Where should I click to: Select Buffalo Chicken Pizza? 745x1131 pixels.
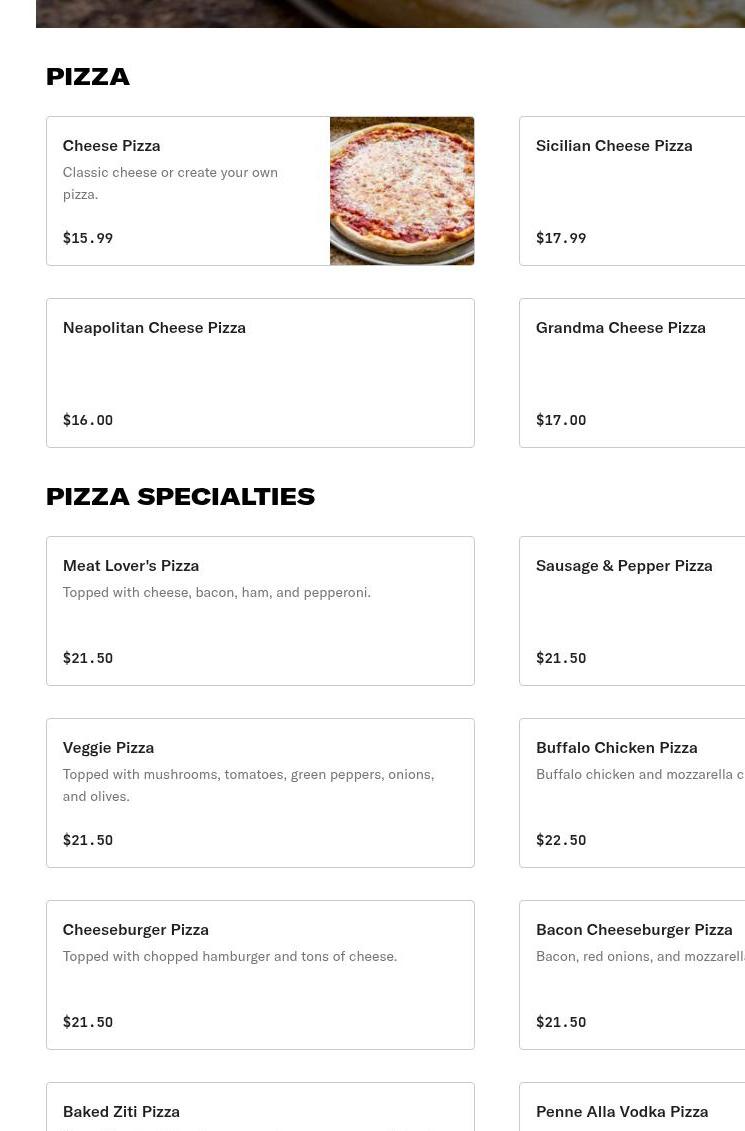pos(632,793)
